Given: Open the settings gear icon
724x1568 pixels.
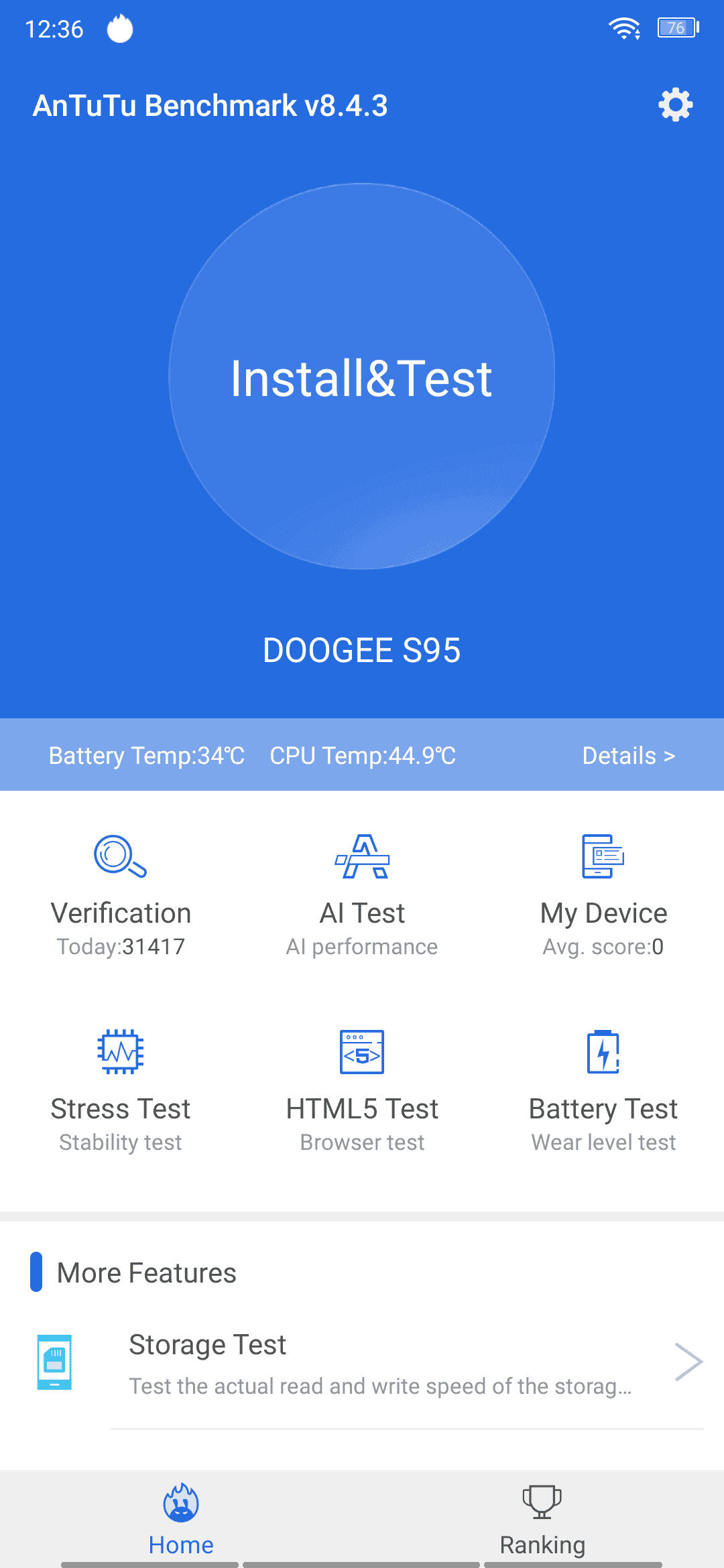Looking at the screenshot, I should [x=675, y=105].
